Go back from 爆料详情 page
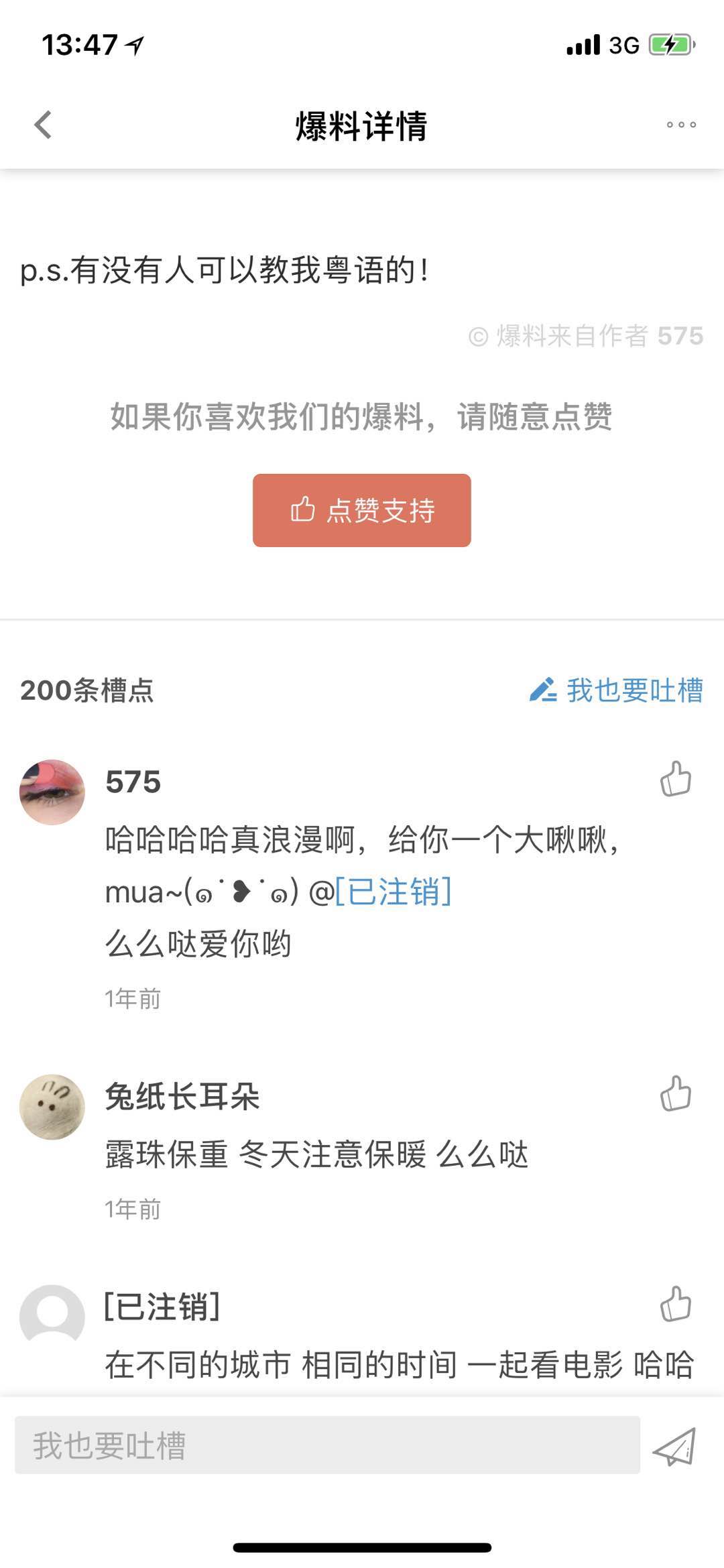 point(43,125)
